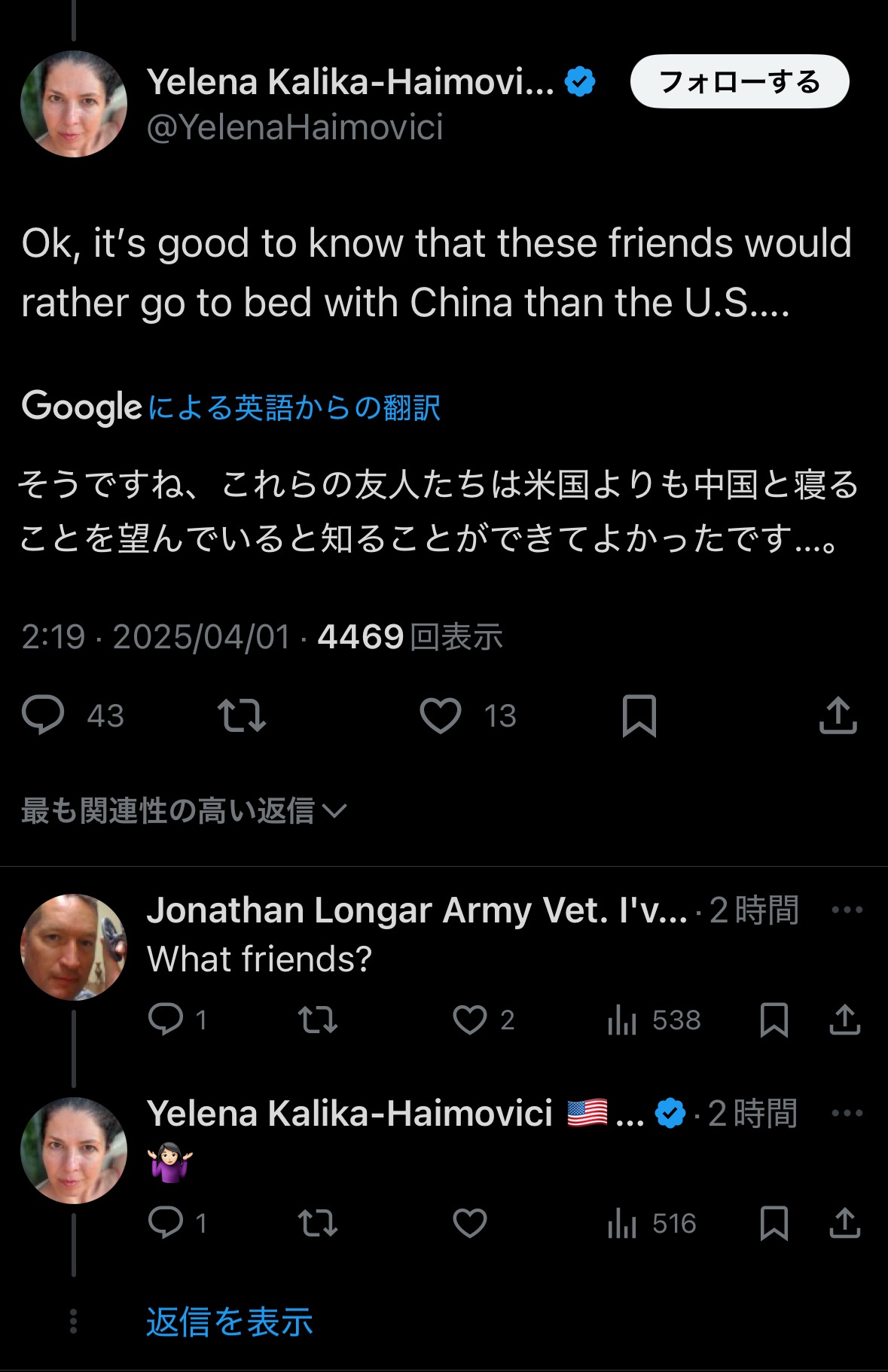Like Jonathan Longar's "What friends?" reply
Screen dimensions: 888x1372
click(x=470, y=1020)
